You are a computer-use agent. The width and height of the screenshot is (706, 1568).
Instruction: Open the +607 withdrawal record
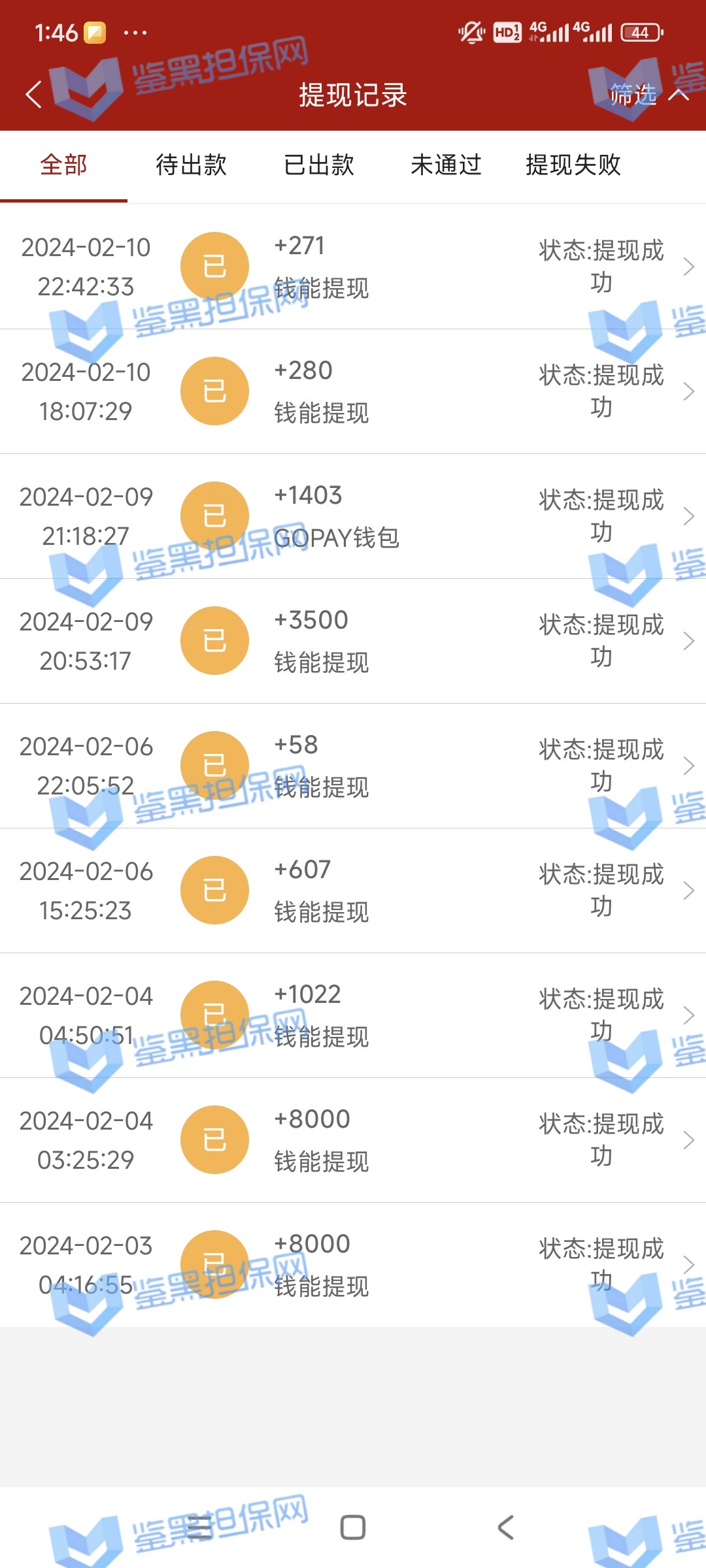[353, 890]
